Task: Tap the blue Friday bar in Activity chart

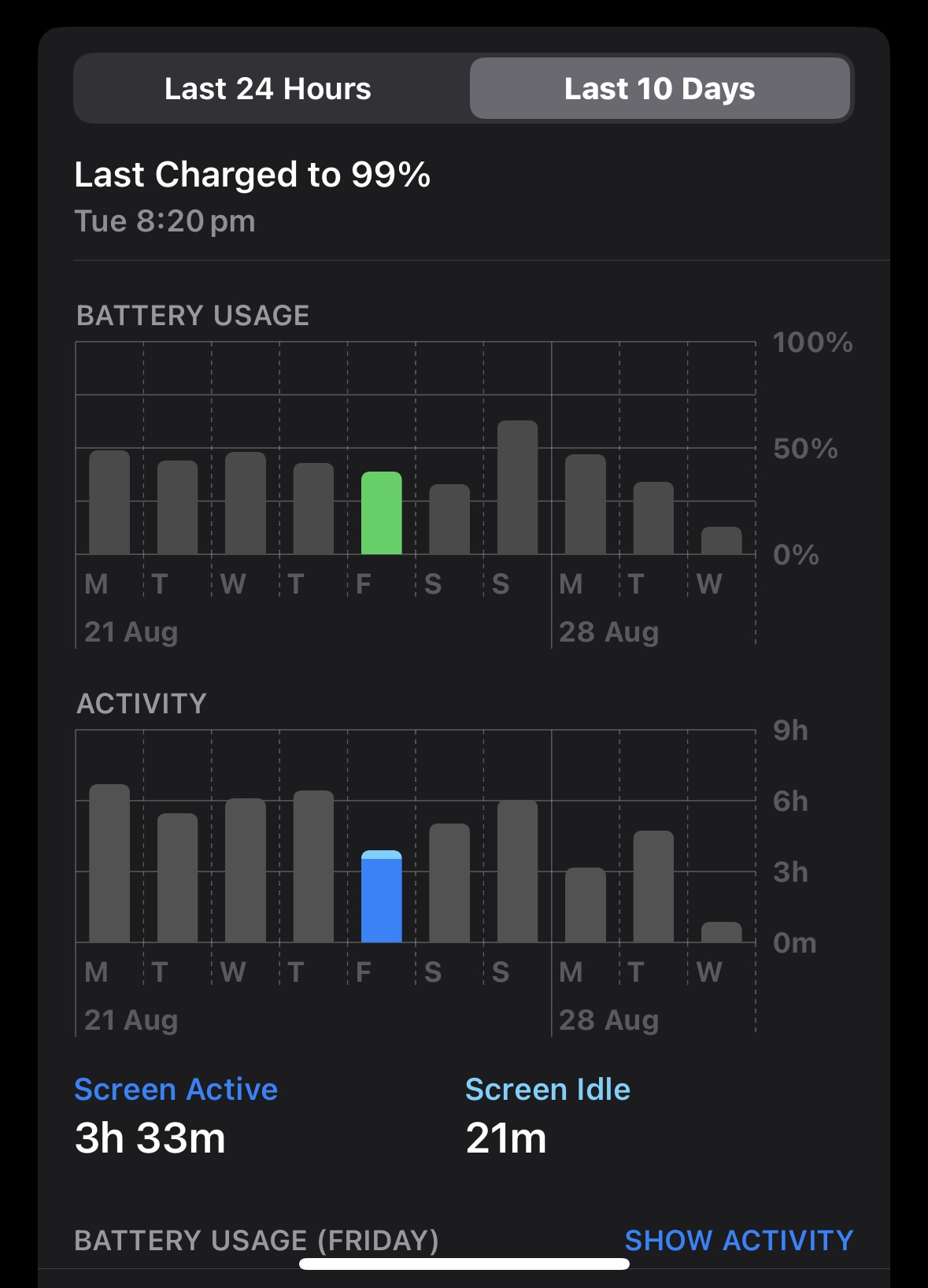Action: [382, 896]
